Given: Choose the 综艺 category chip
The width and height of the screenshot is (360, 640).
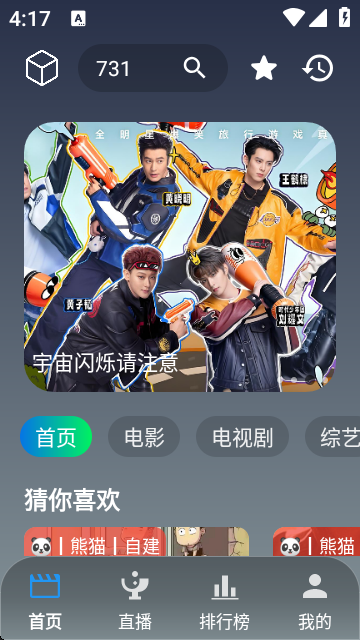Looking at the screenshot, I should (333, 436).
